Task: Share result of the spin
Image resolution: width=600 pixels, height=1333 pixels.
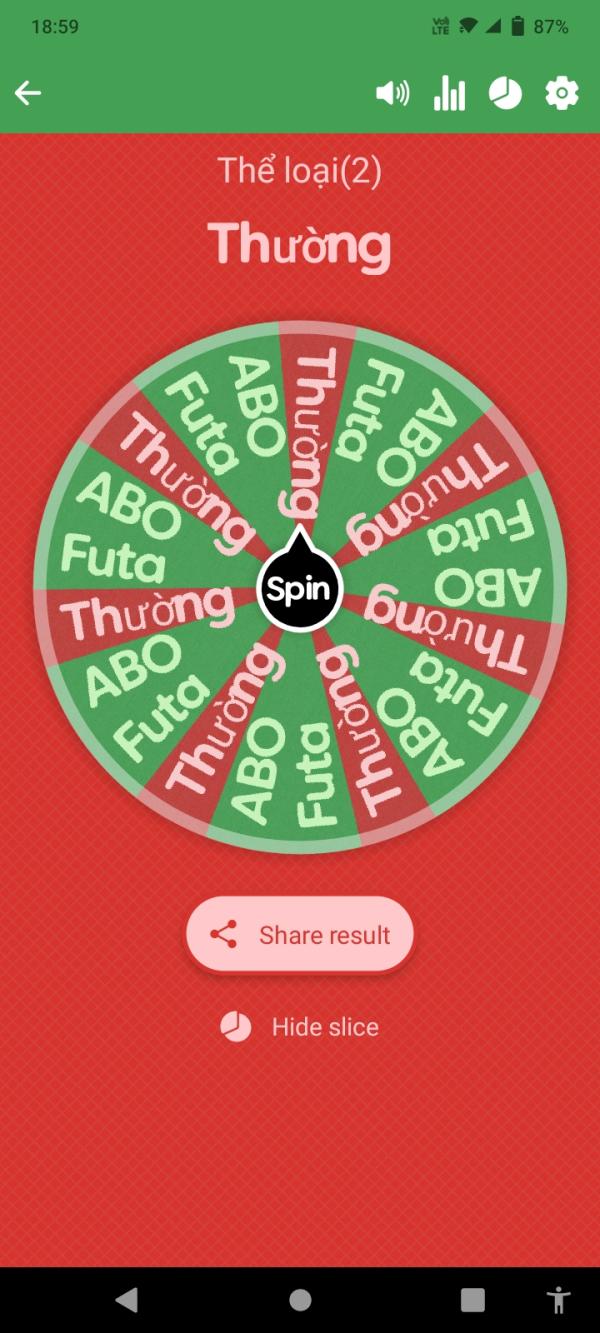Action: [x=299, y=935]
